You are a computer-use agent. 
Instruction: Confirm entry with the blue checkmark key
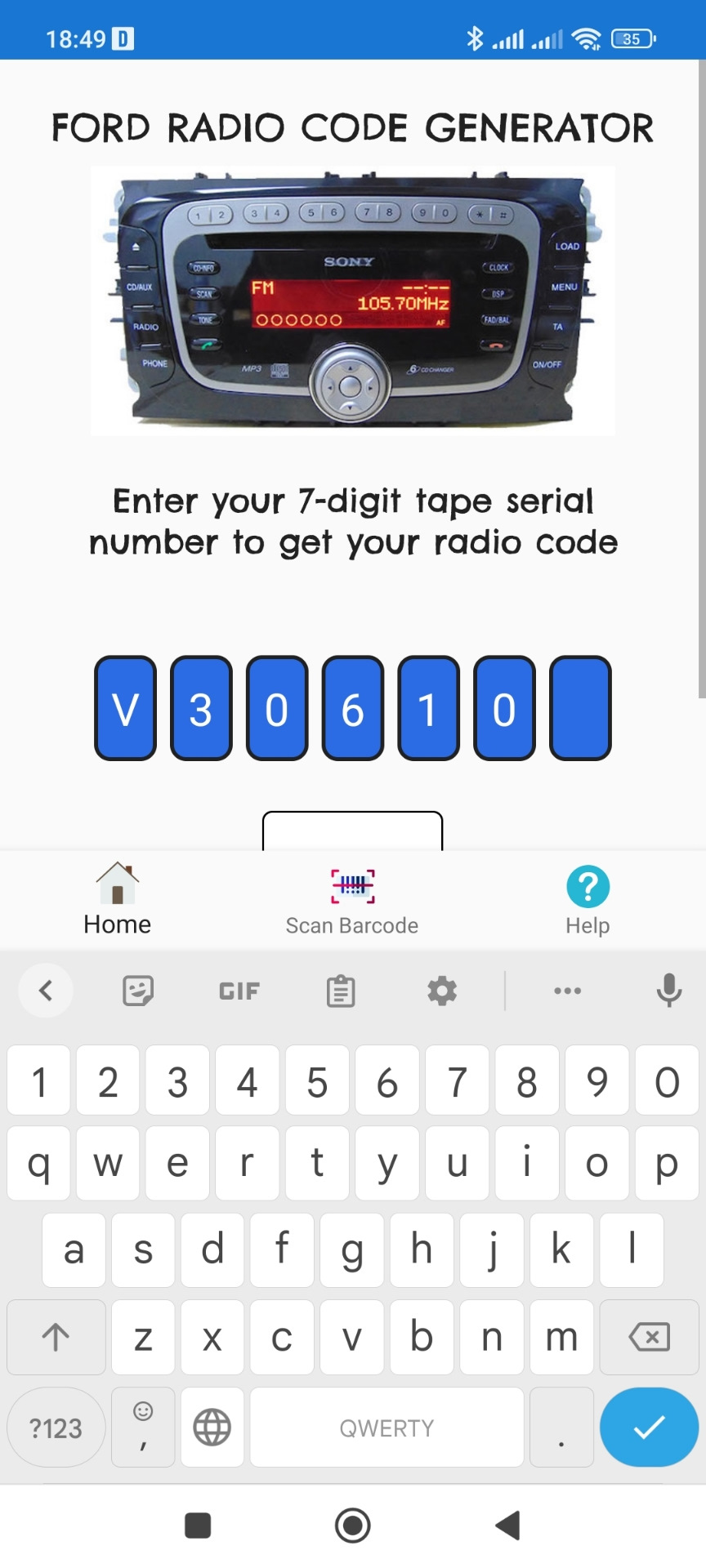tap(649, 1427)
